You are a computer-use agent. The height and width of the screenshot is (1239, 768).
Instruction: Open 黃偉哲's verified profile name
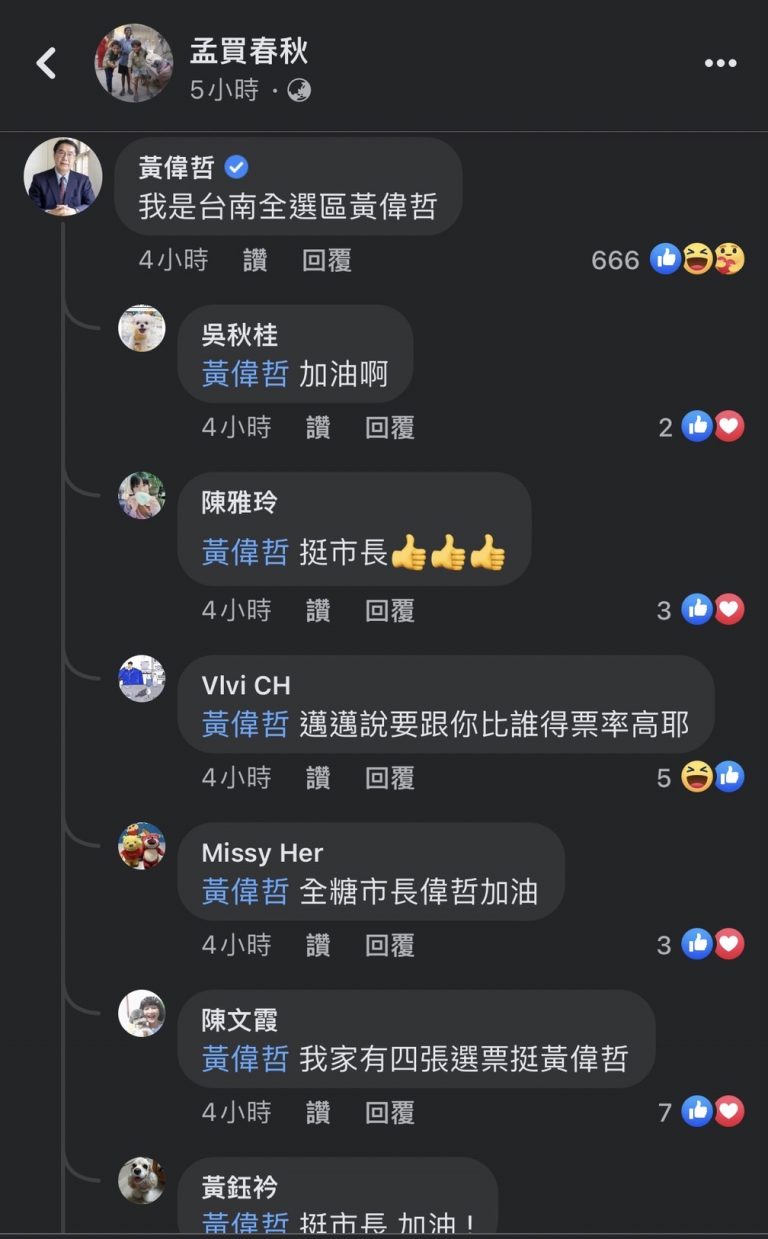point(178,167)
